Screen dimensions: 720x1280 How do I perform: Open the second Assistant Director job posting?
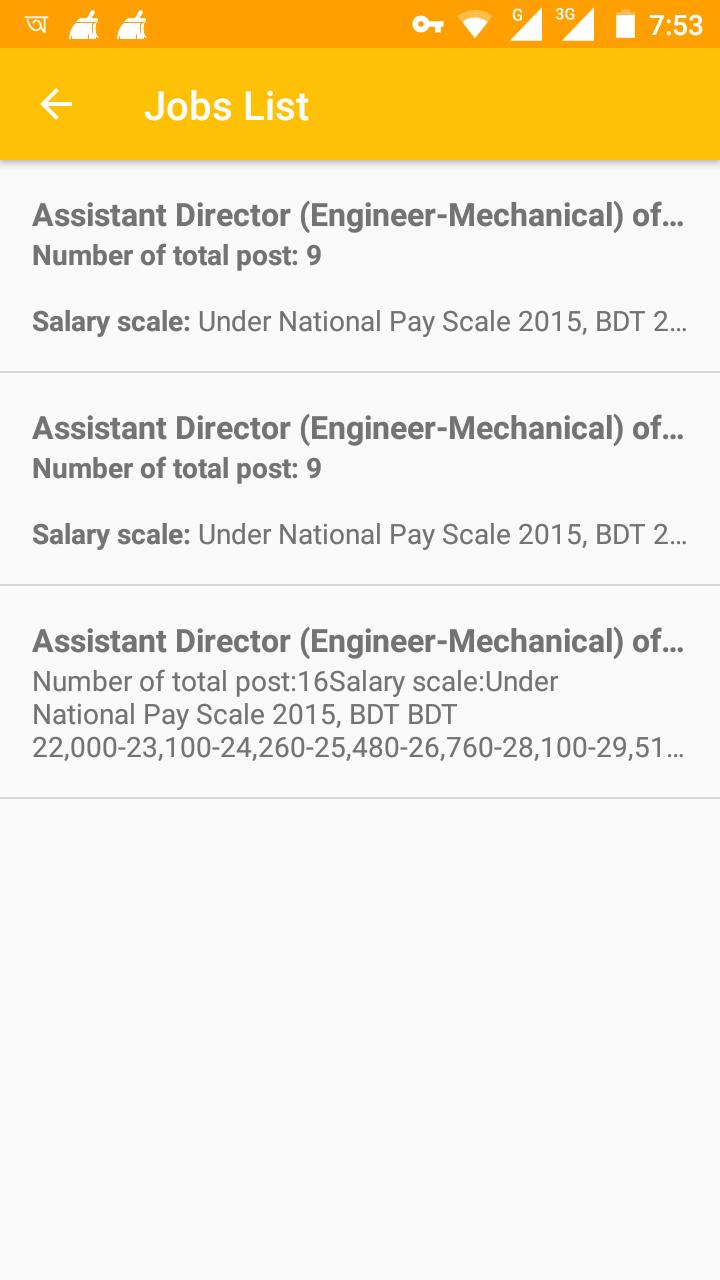click(x=360, y=478)
